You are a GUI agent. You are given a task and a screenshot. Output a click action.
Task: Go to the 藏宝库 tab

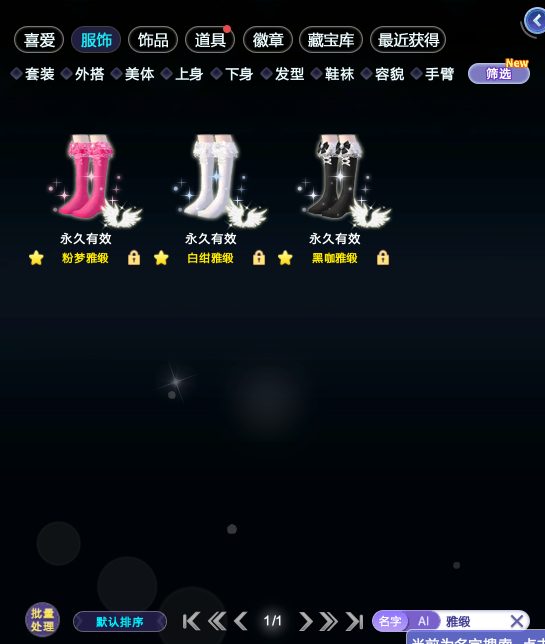pos(331,40)
